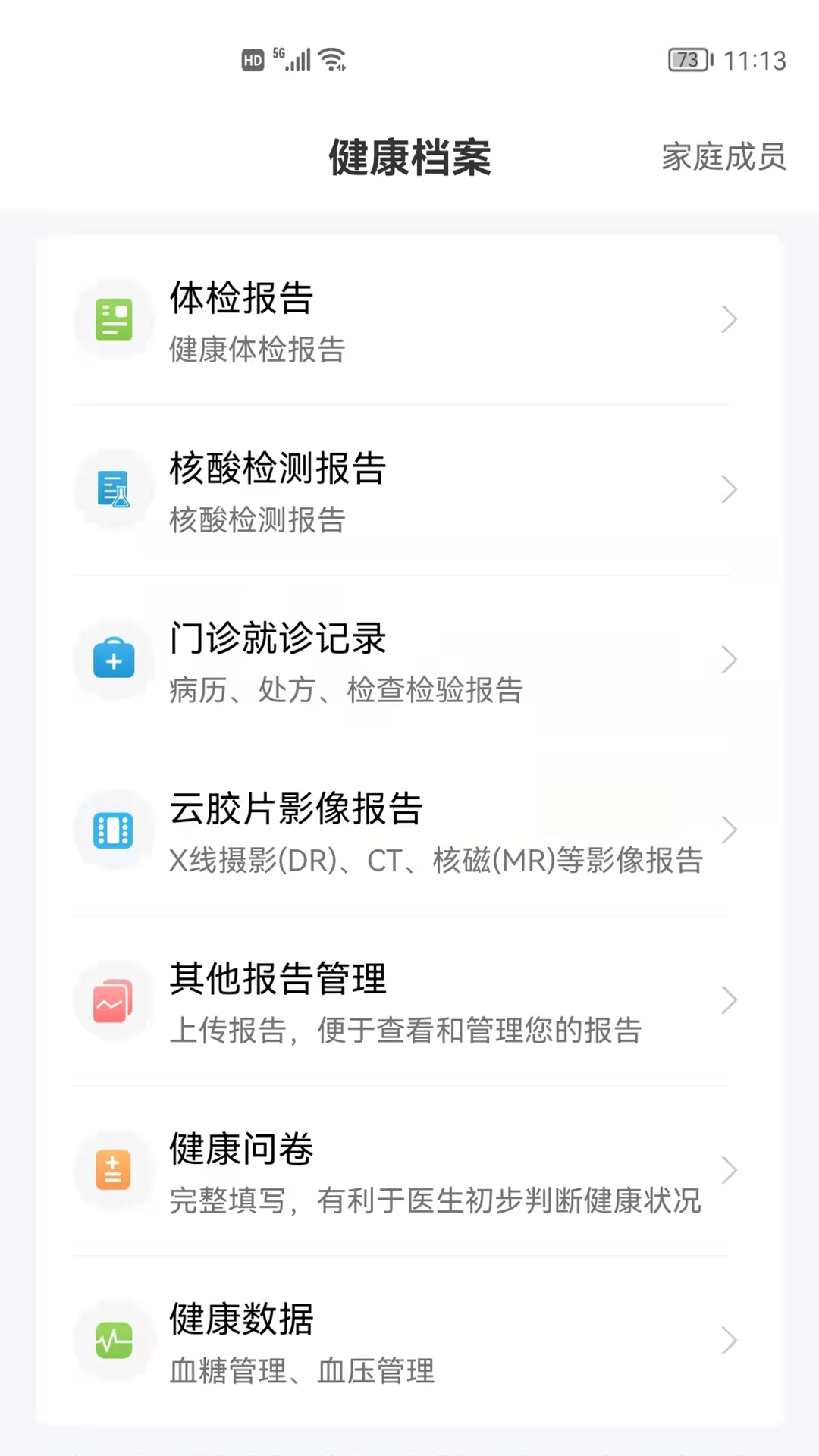This screenshot has width=819, height=1456.
Task: Click the 其他报告管理 reports icon
Action: pos(114,1000)
